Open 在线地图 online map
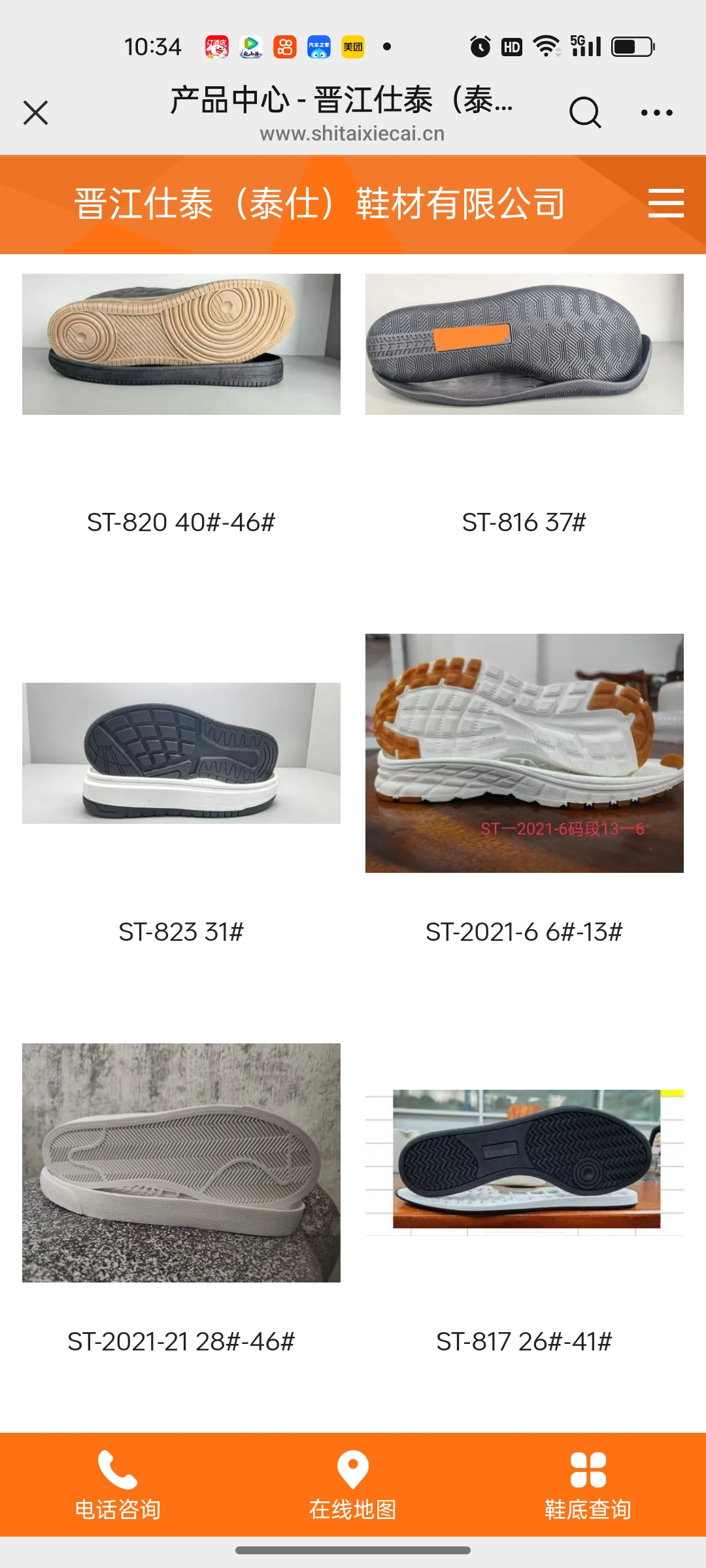Screen dimensions: 706x1568 point(353,1484)
